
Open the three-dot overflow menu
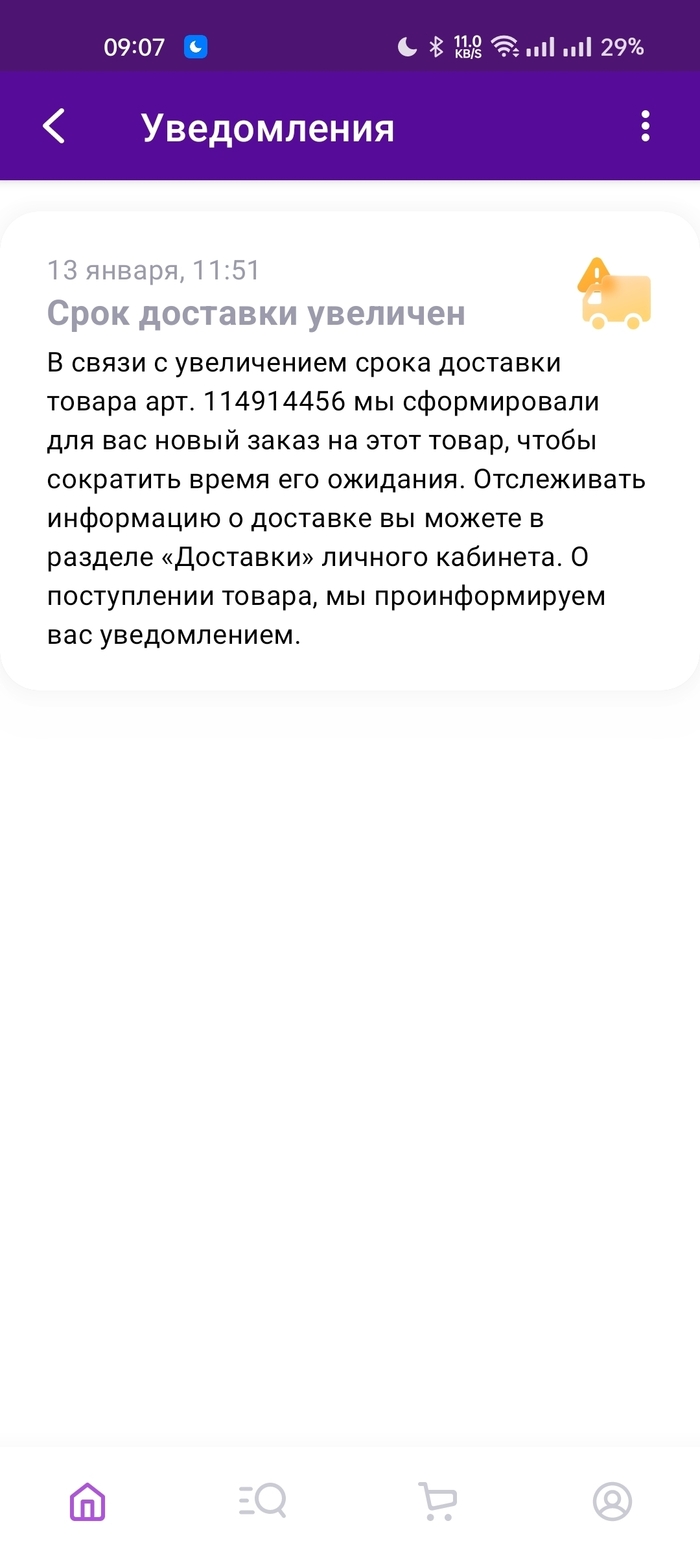pos(645,127)
